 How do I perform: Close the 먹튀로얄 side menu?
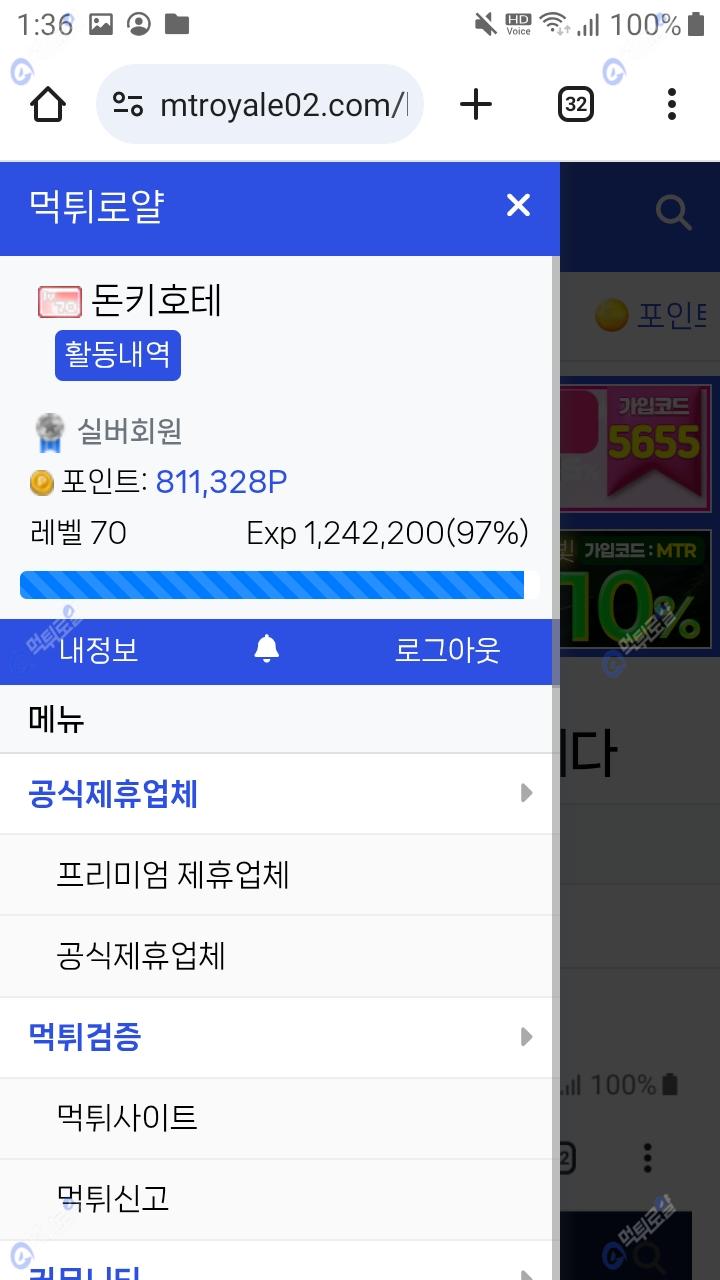click(x=518, y=206)
